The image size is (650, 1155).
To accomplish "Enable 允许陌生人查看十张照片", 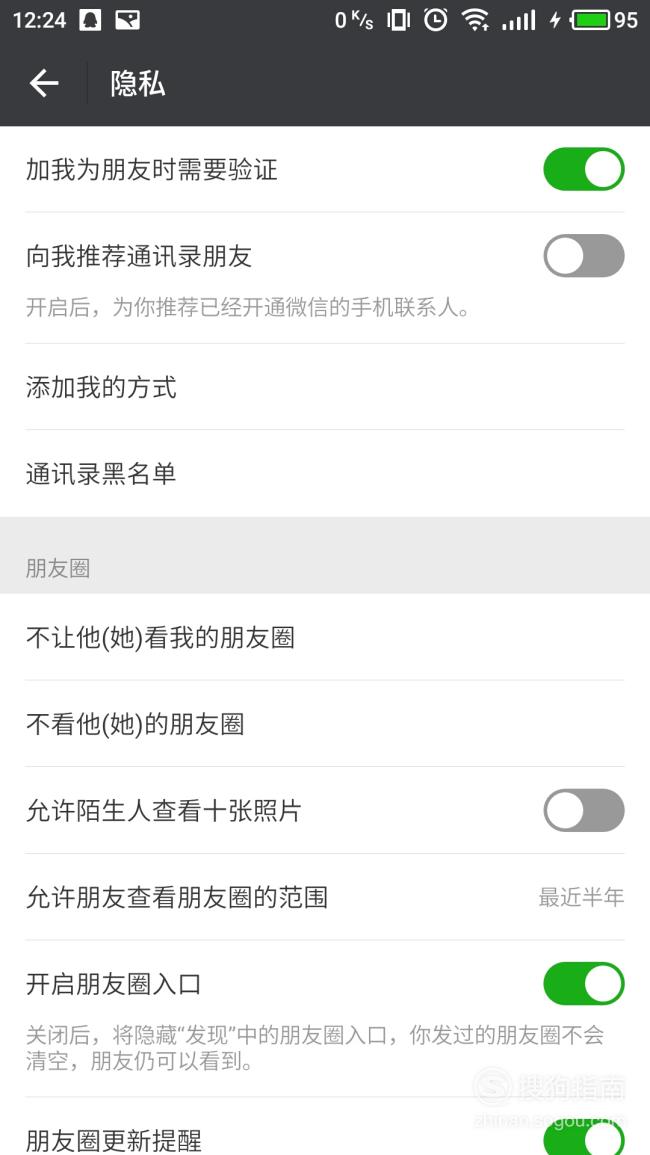I will click(584, 810).
